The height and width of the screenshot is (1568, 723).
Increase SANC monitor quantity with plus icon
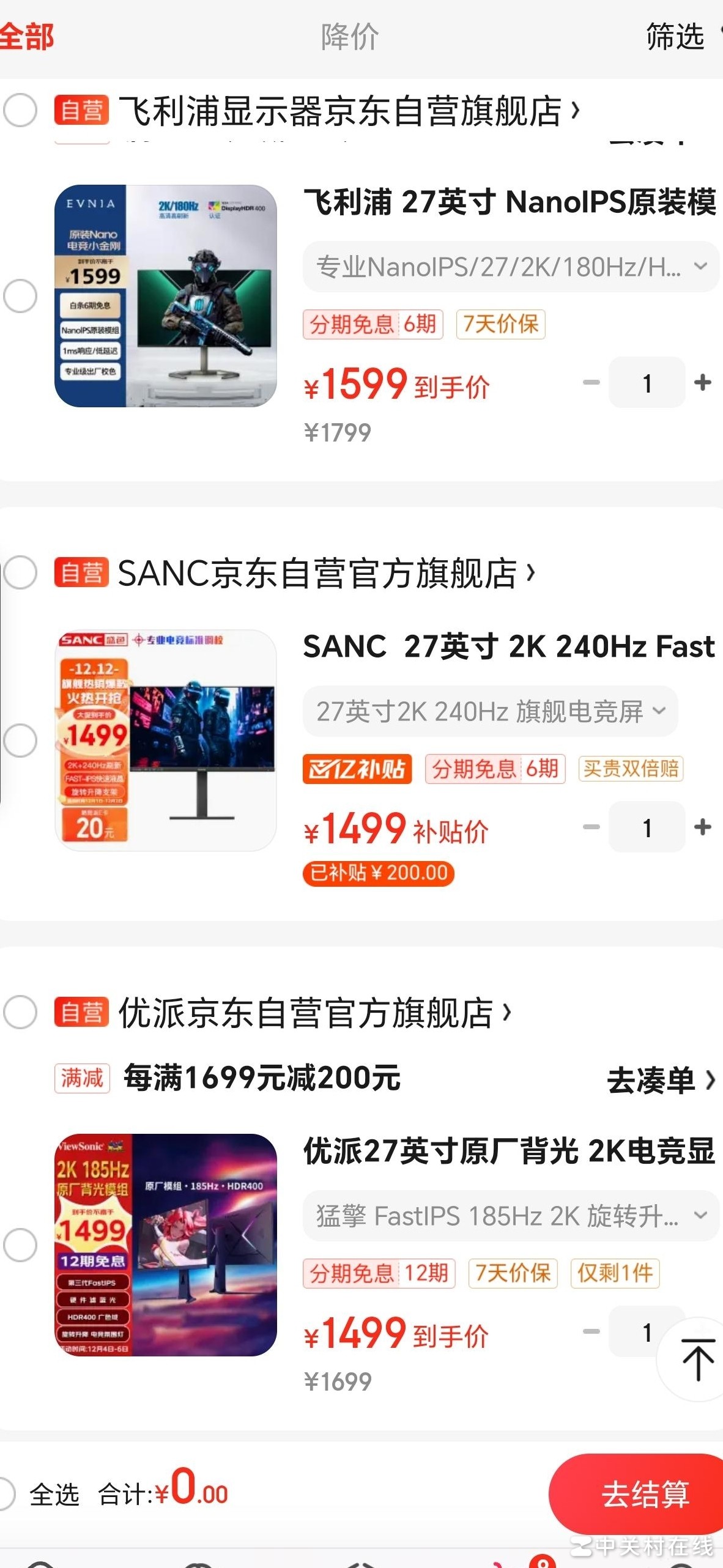tap(702, 827)
